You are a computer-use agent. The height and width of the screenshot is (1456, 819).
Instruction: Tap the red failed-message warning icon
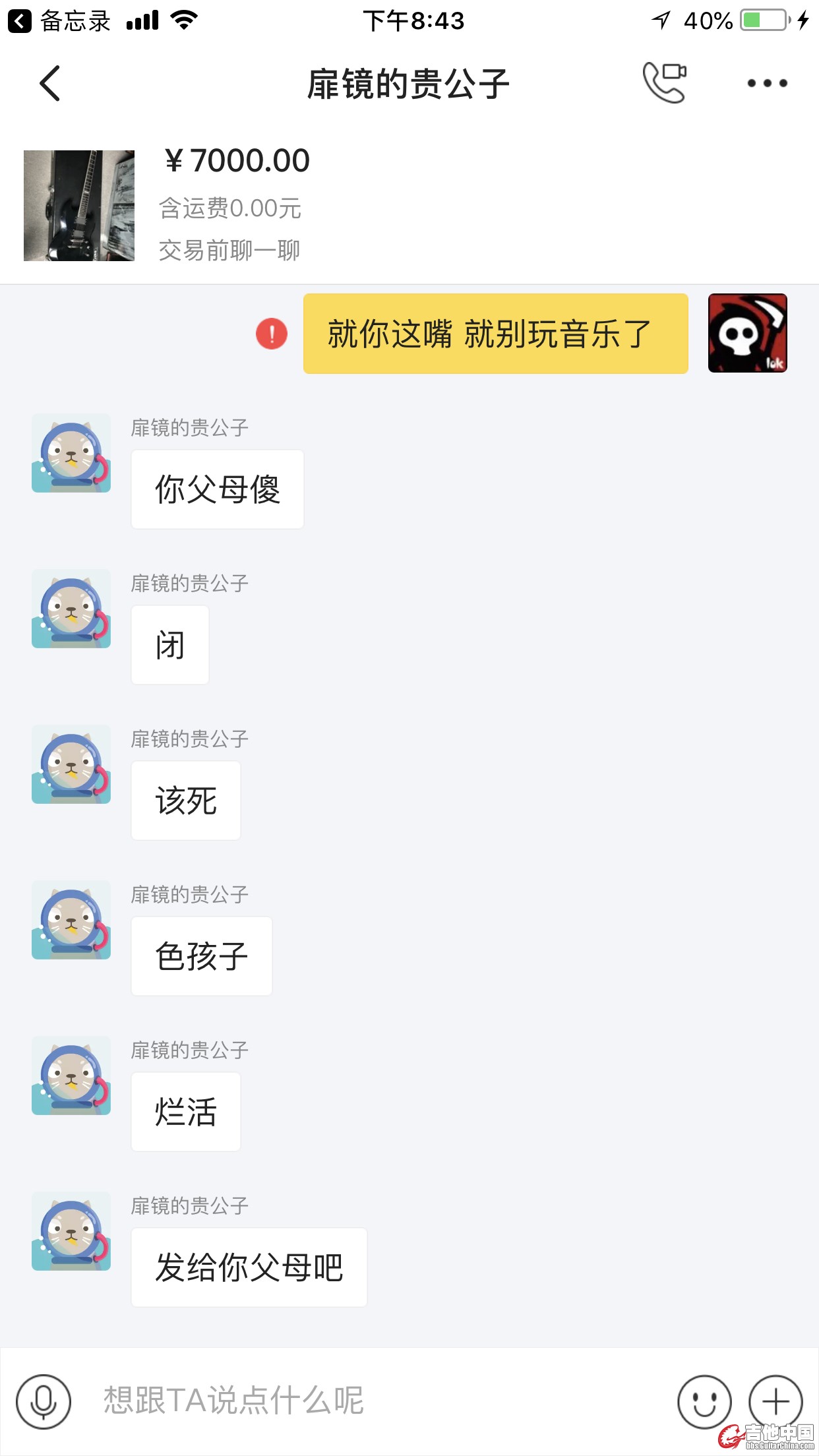pos(272,334)
